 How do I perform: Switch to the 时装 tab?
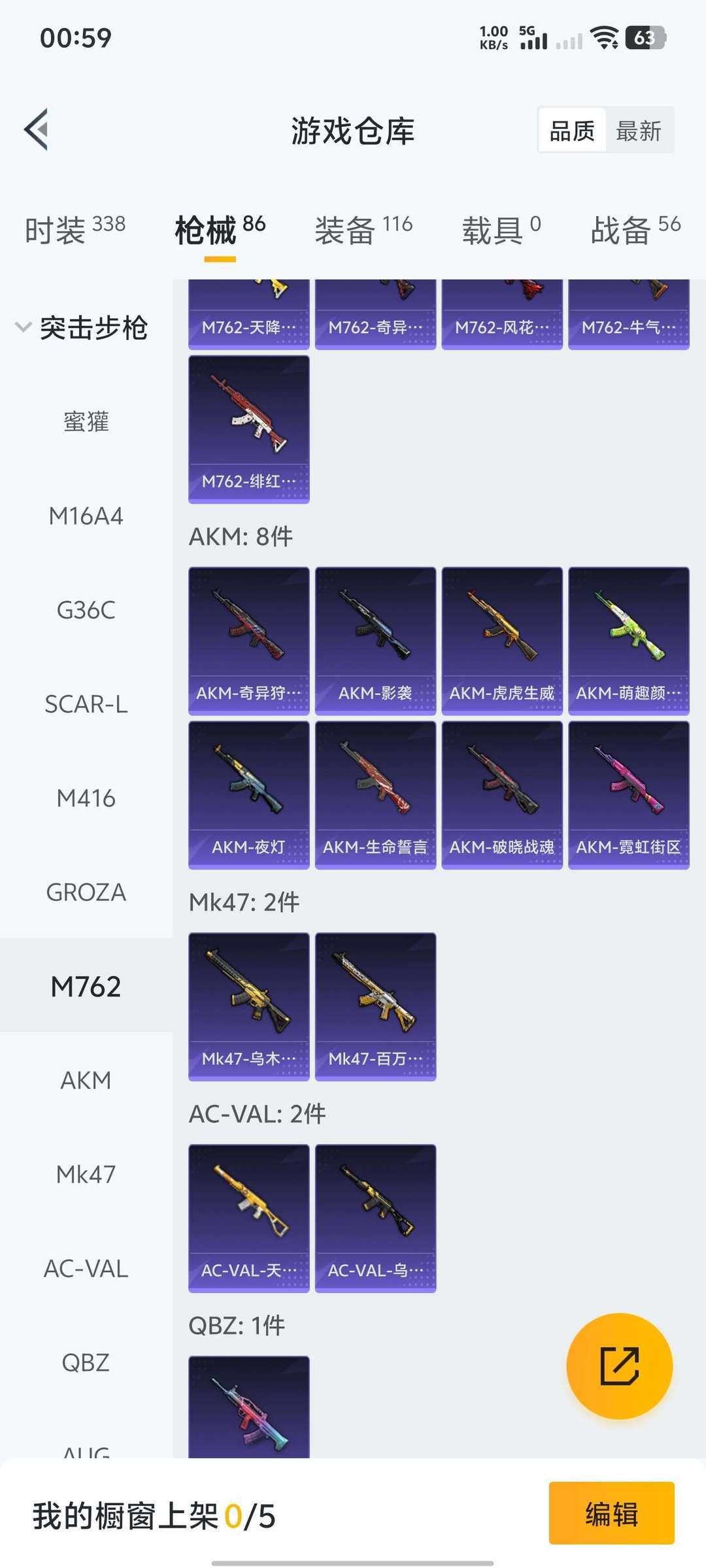75,230
